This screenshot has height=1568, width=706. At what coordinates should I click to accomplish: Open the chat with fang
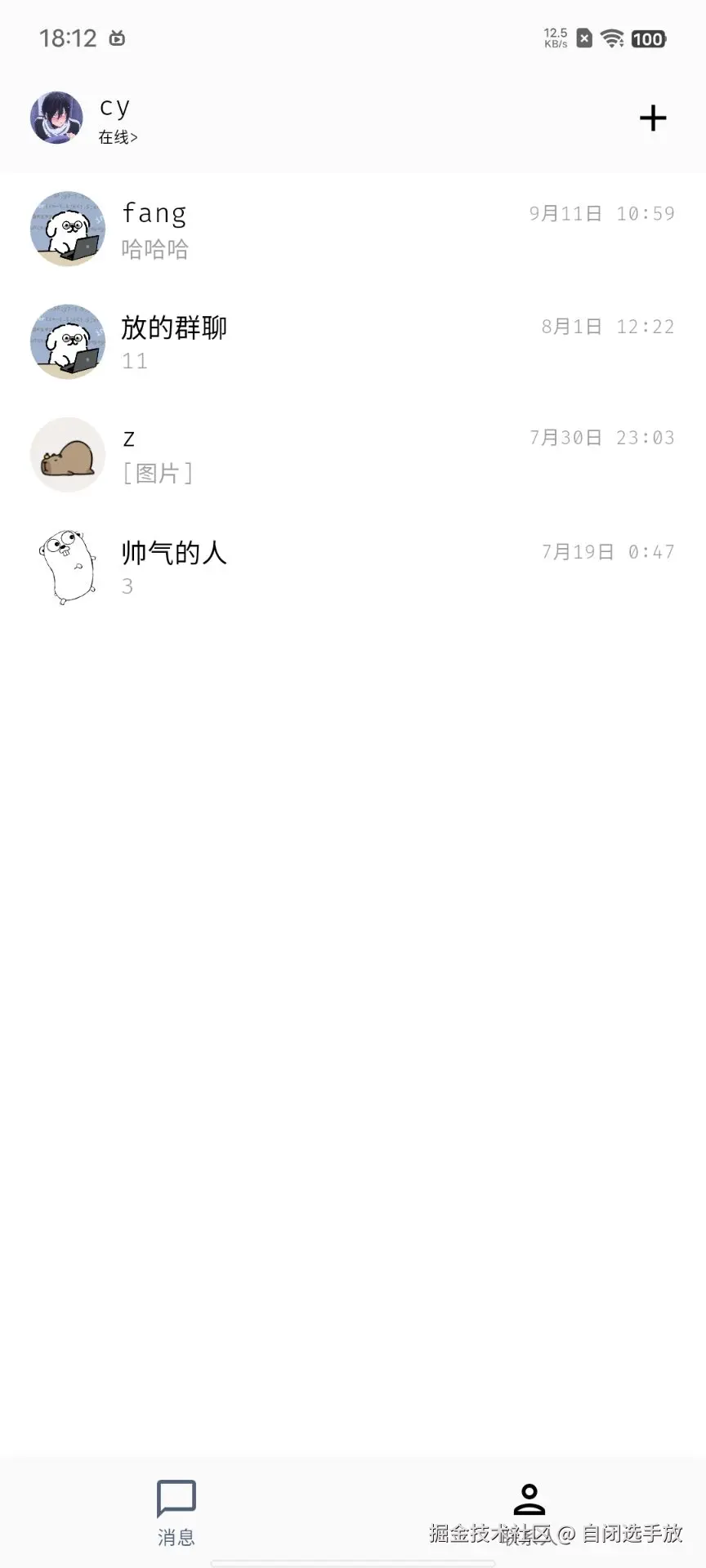coord(351,229)
